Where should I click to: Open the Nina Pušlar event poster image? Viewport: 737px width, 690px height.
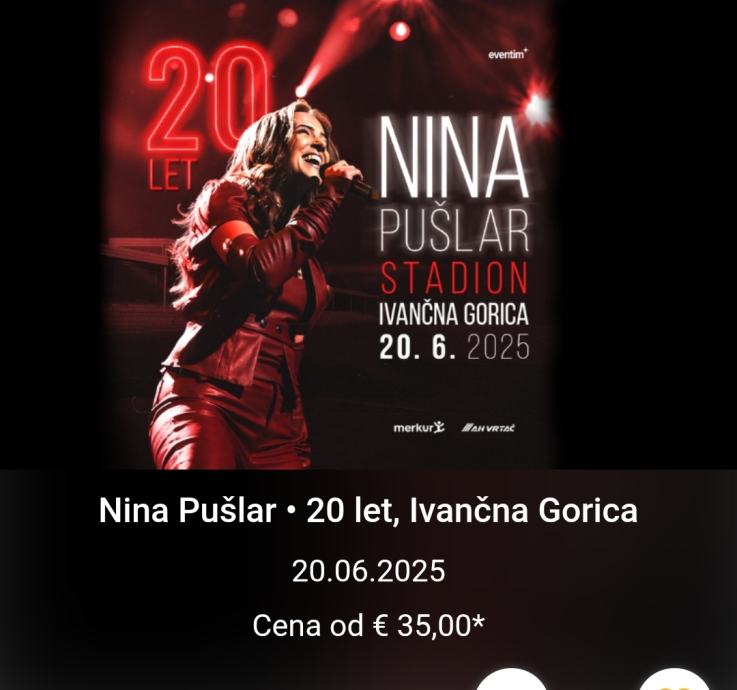tap(330, 235)
